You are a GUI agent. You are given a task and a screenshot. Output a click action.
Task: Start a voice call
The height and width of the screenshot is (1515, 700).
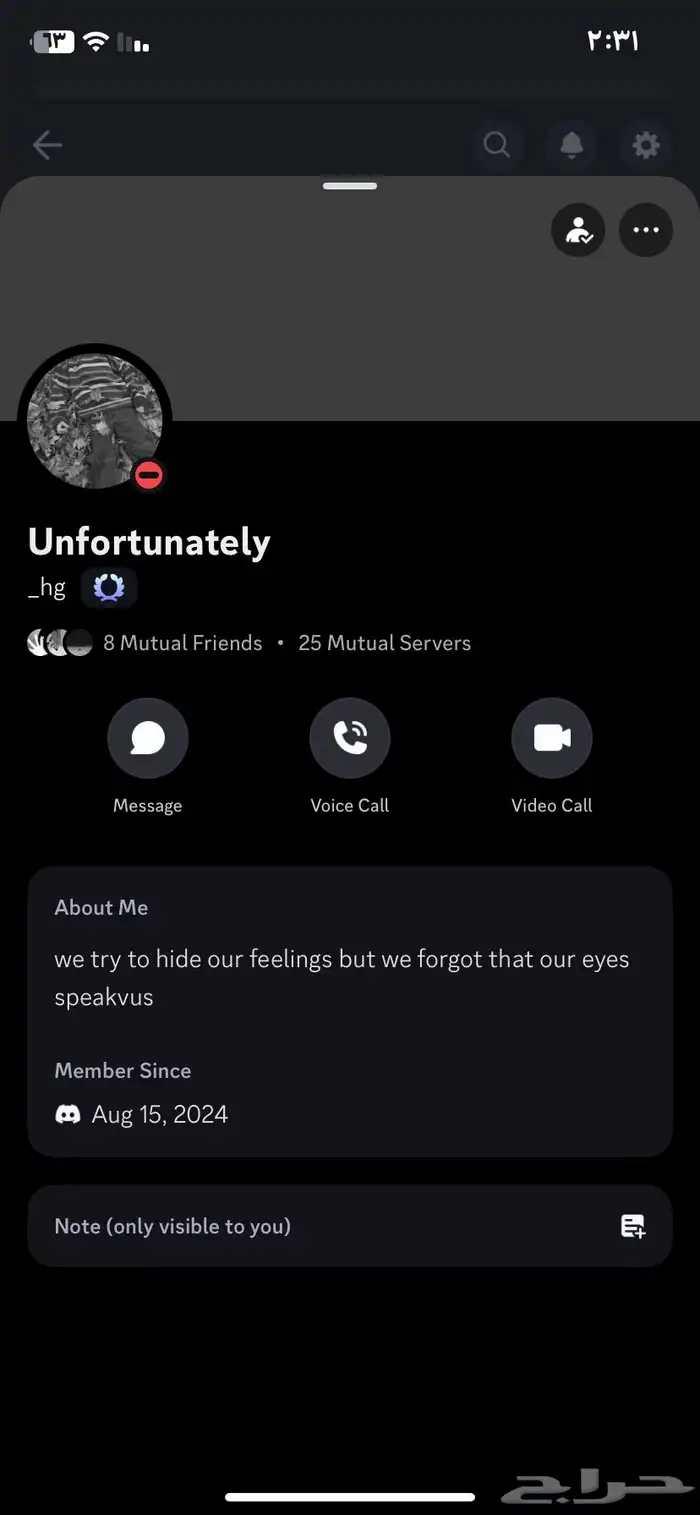coord(350,738)
